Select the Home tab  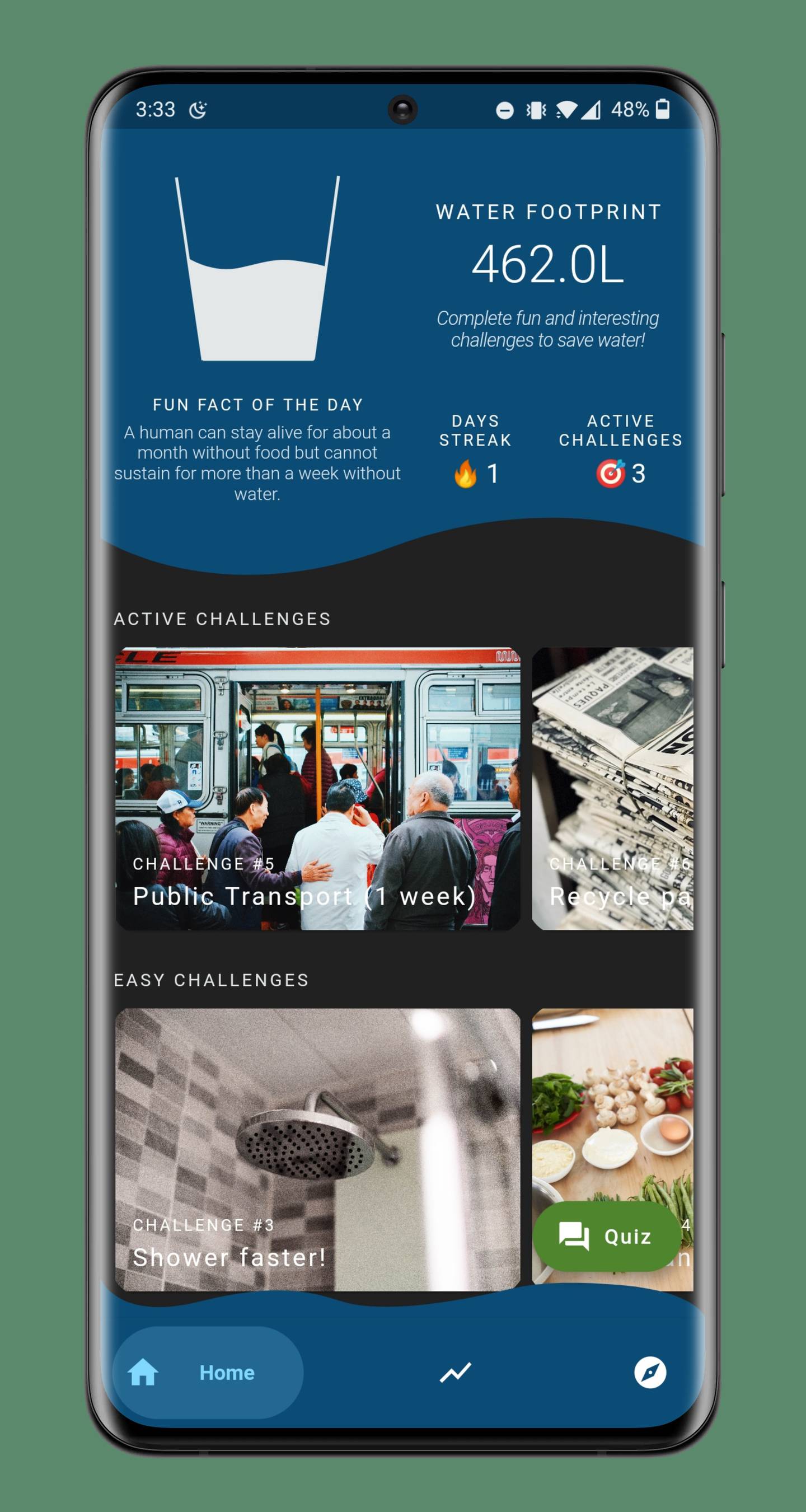208,1372
